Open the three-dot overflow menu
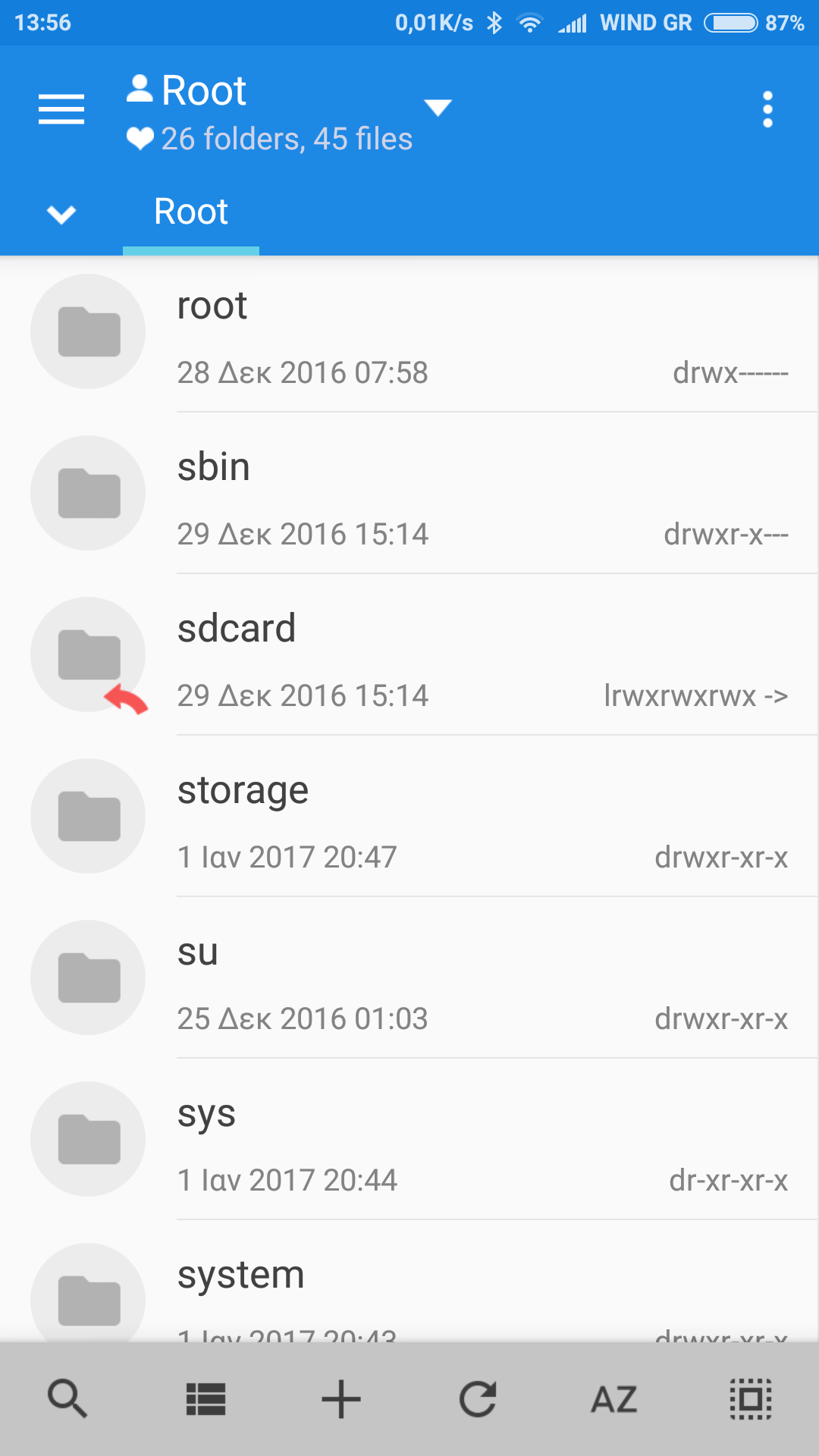The height and width of the screenshot is (1456, 819). point(767,110)
